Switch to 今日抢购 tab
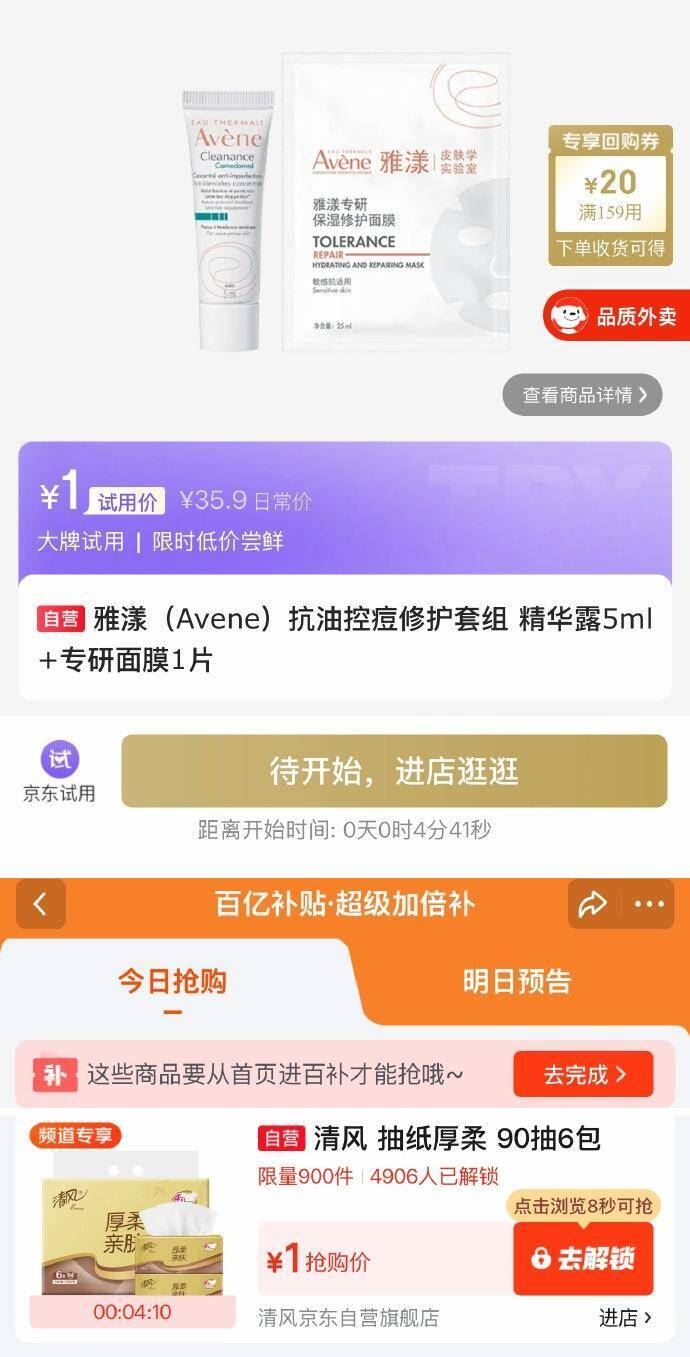This screenshot has height=1357, width=690. tap(172, 981)
